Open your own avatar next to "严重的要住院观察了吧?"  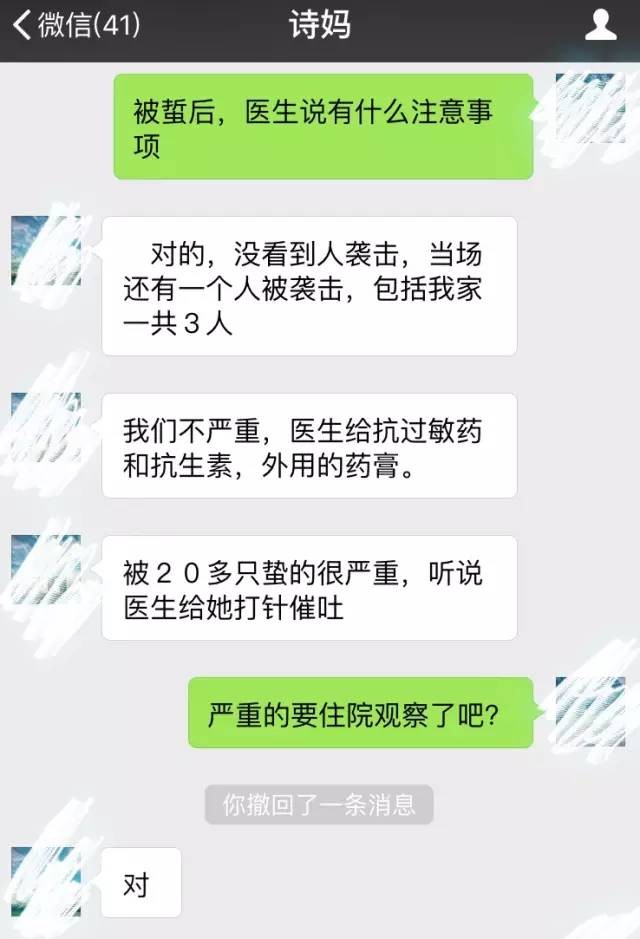coord(589,712)
